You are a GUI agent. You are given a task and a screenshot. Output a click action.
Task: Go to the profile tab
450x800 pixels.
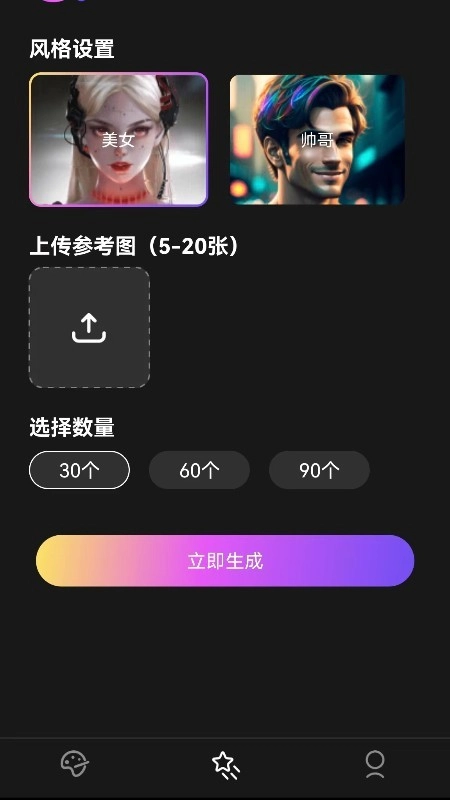pos(375,764)
